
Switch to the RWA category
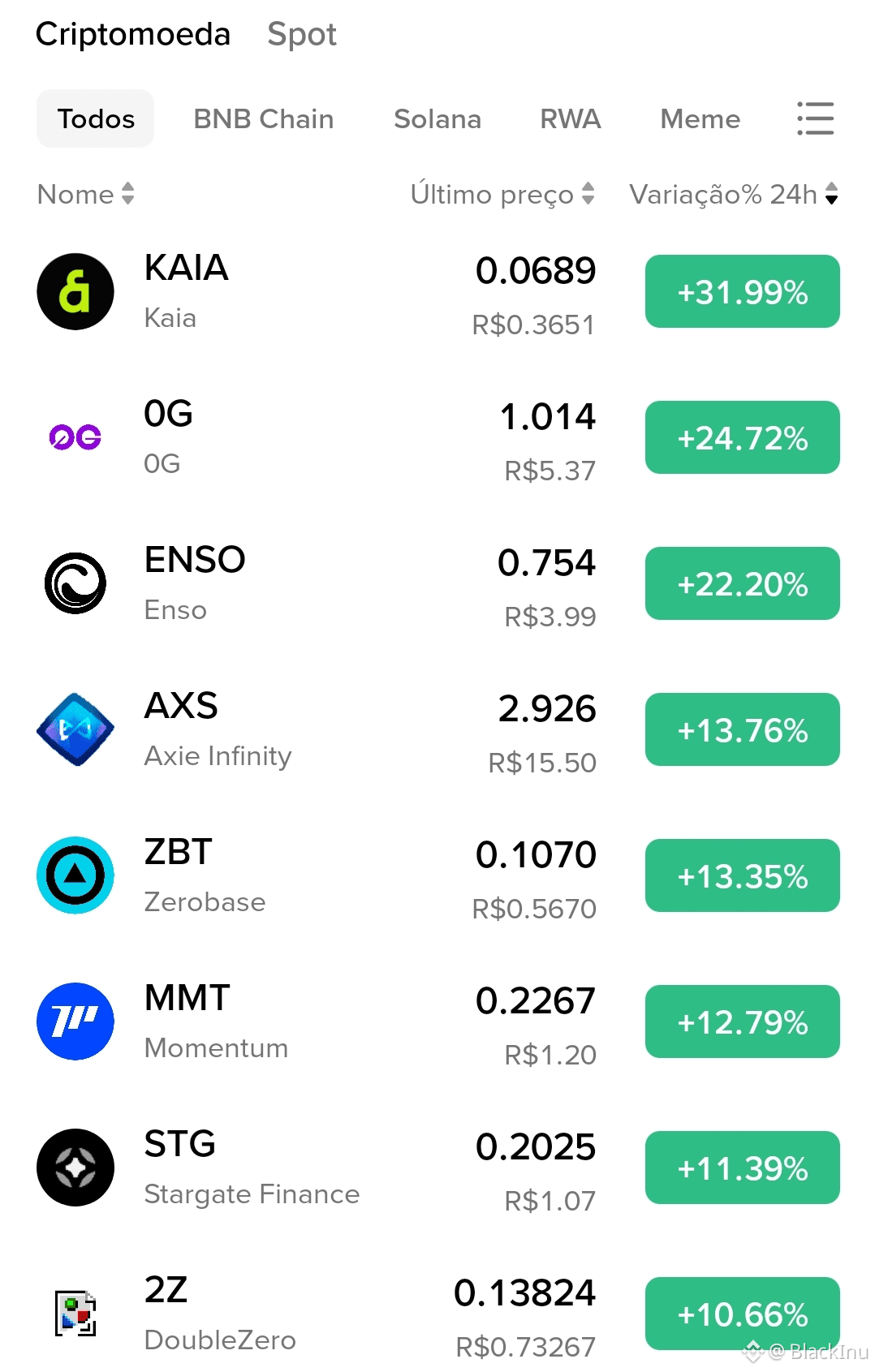(x=570, y=119)
